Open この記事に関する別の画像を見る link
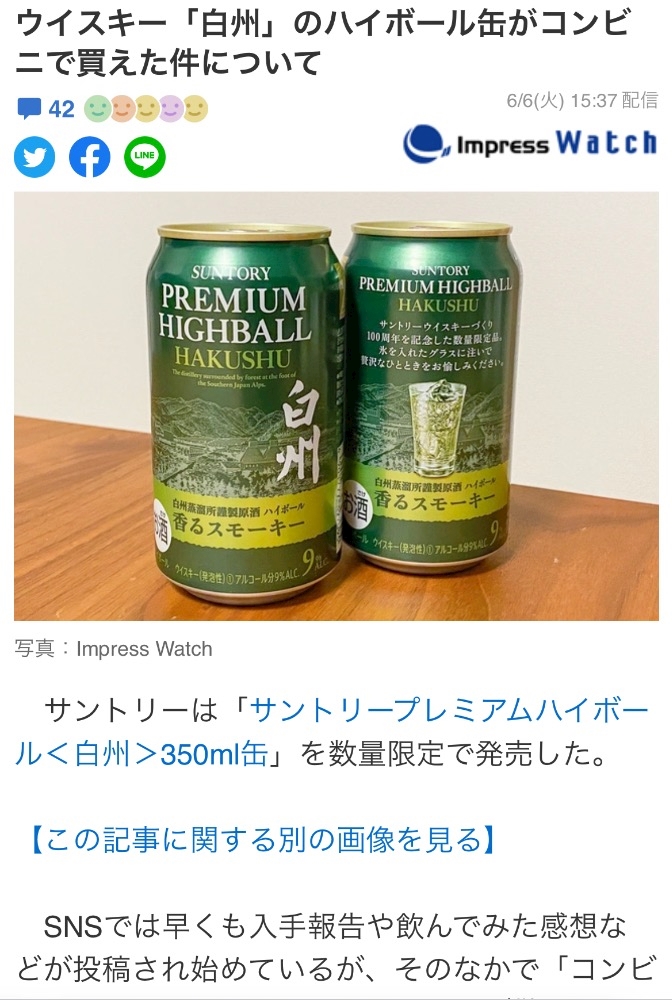 pos(263,839)
